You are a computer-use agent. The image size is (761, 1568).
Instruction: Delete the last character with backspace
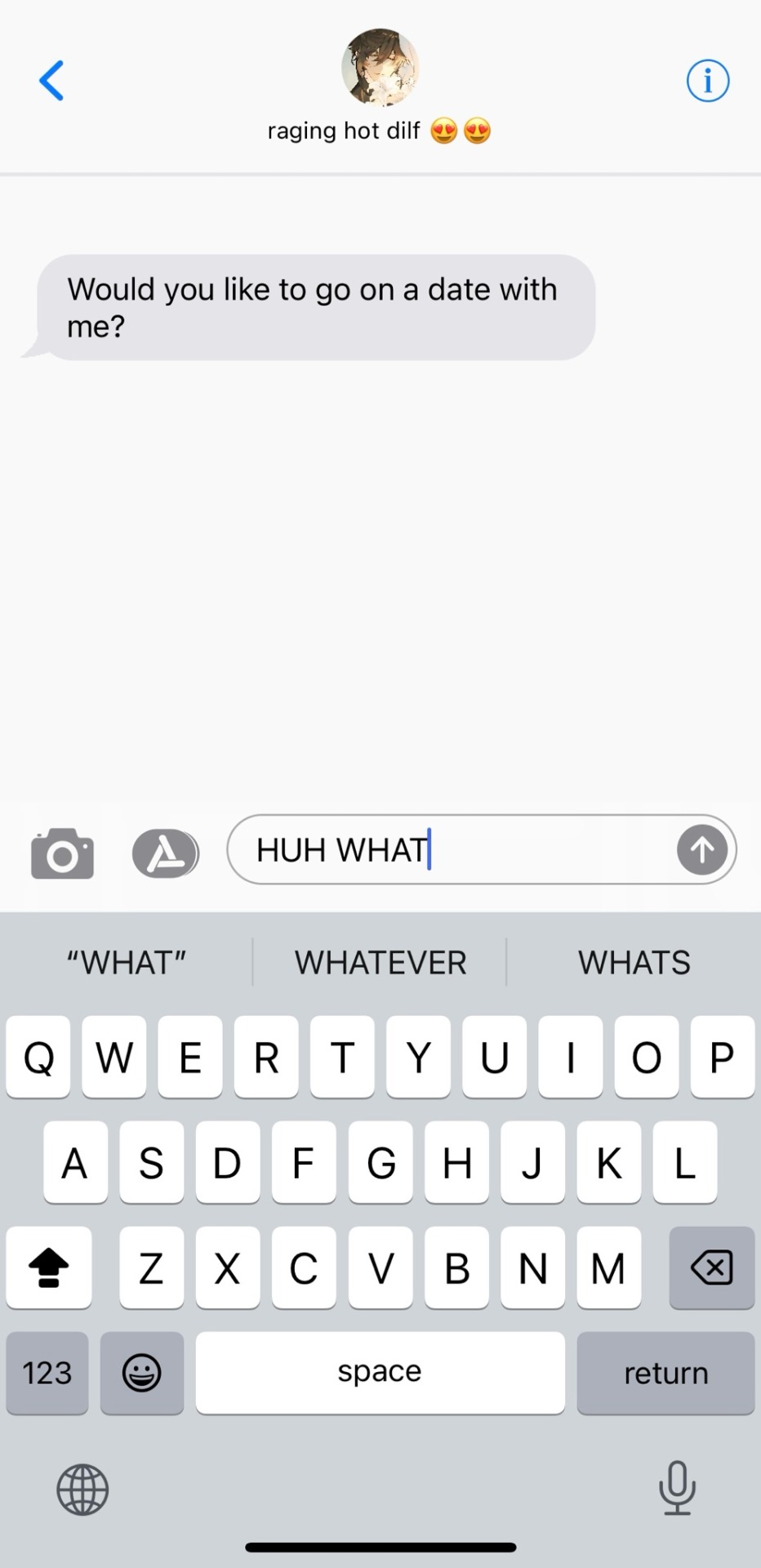711,1267
